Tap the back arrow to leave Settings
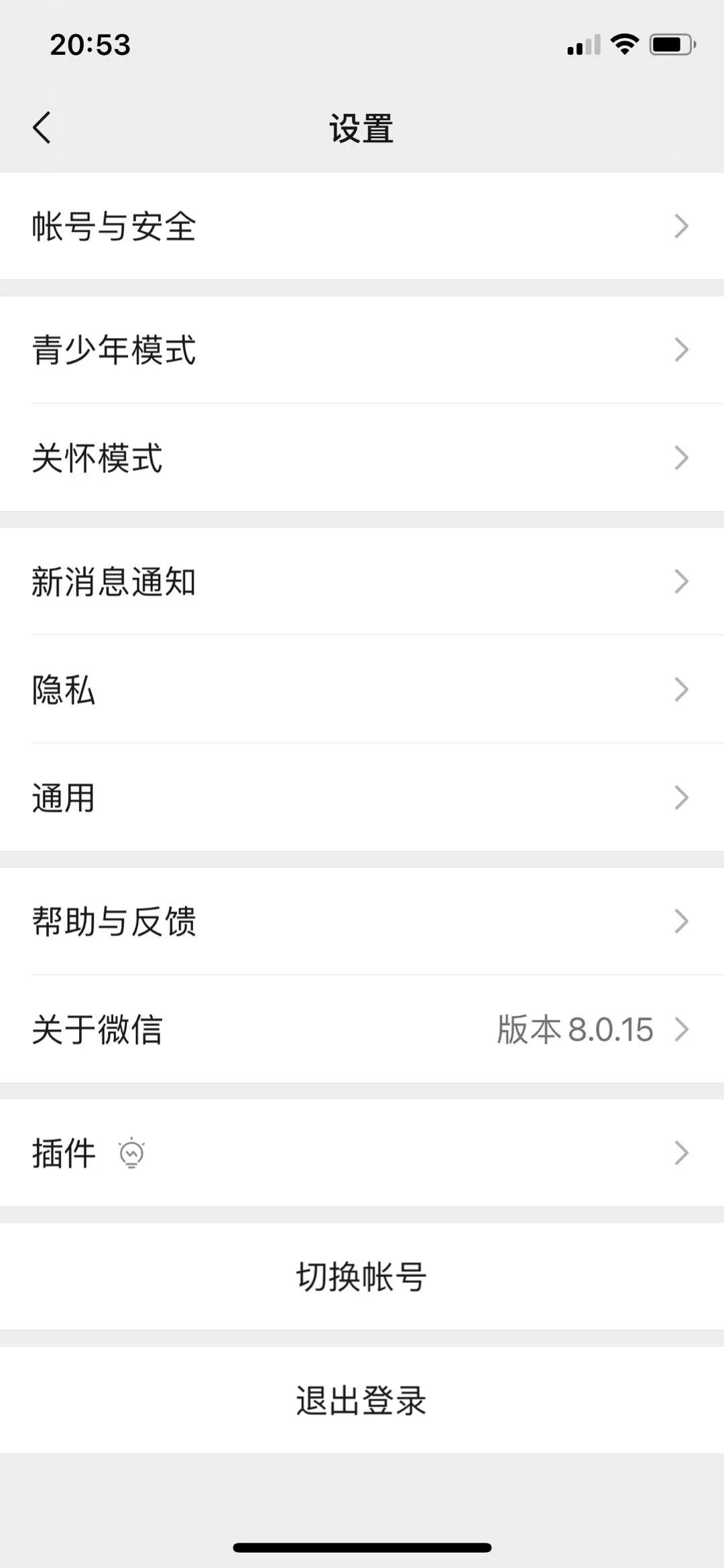Screen dimensions: 724x1568 (x=42, y=127)
